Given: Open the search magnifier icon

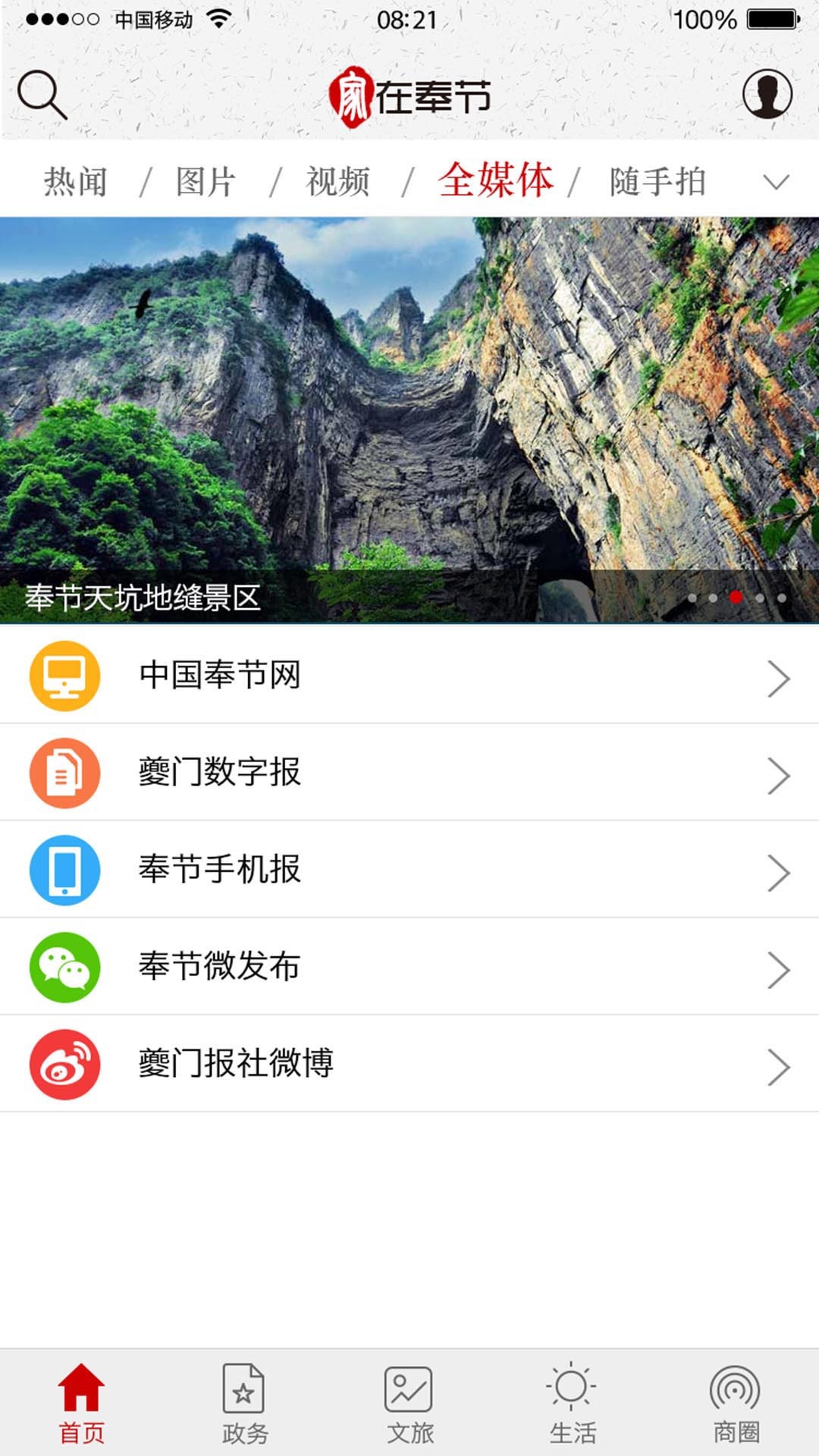Looking at the screenshot, I should [43, 94].
